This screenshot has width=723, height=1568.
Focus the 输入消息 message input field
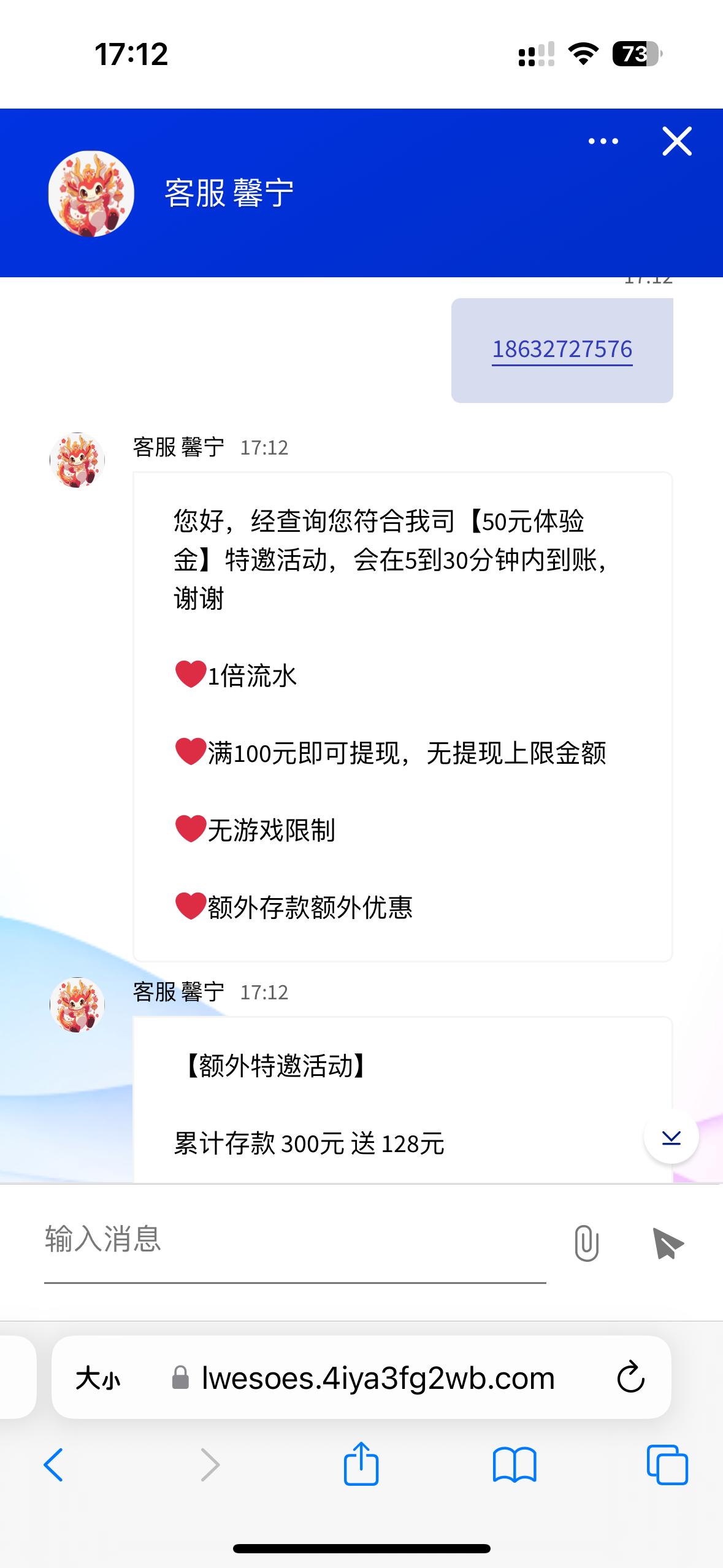[294, 1240]
